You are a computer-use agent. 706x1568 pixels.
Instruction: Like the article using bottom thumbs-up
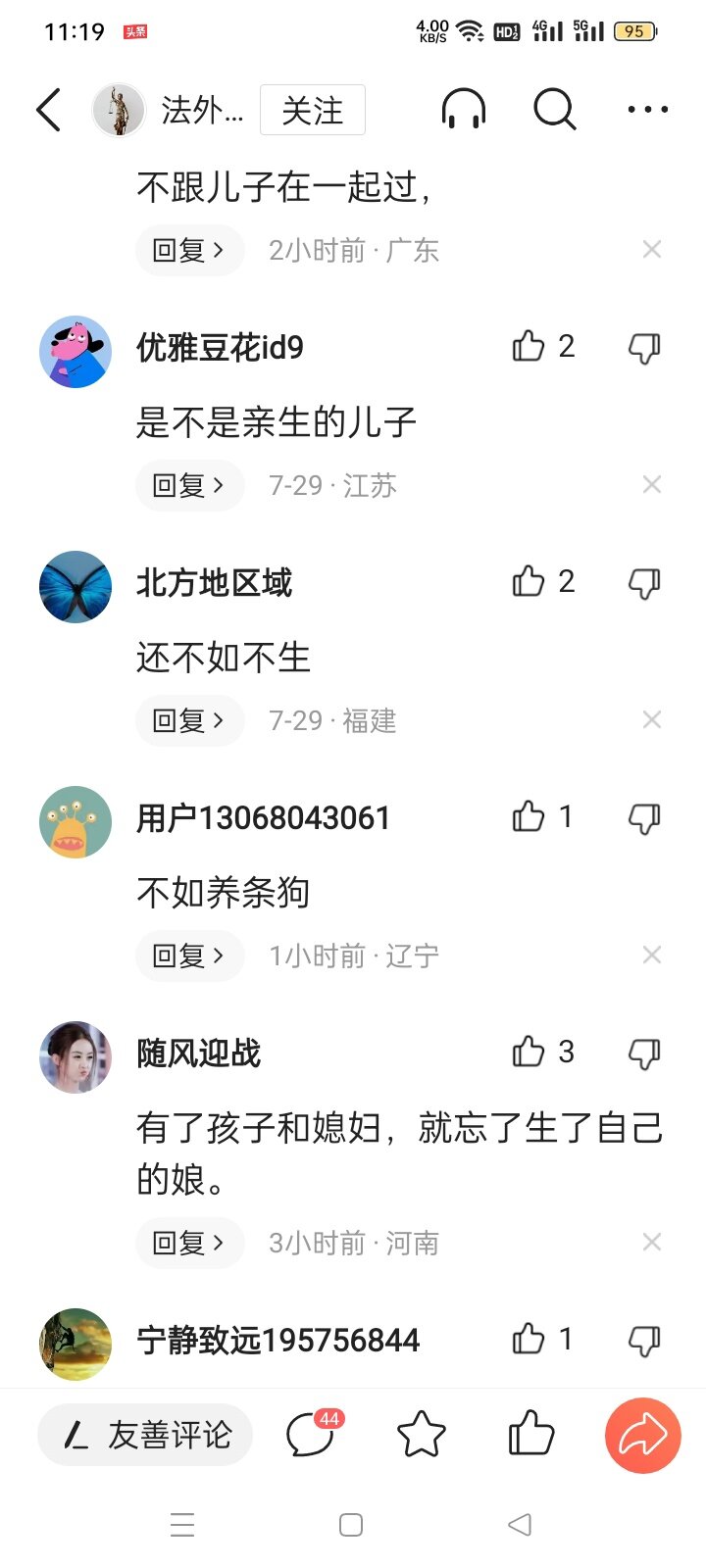(x=530, y=1436)
